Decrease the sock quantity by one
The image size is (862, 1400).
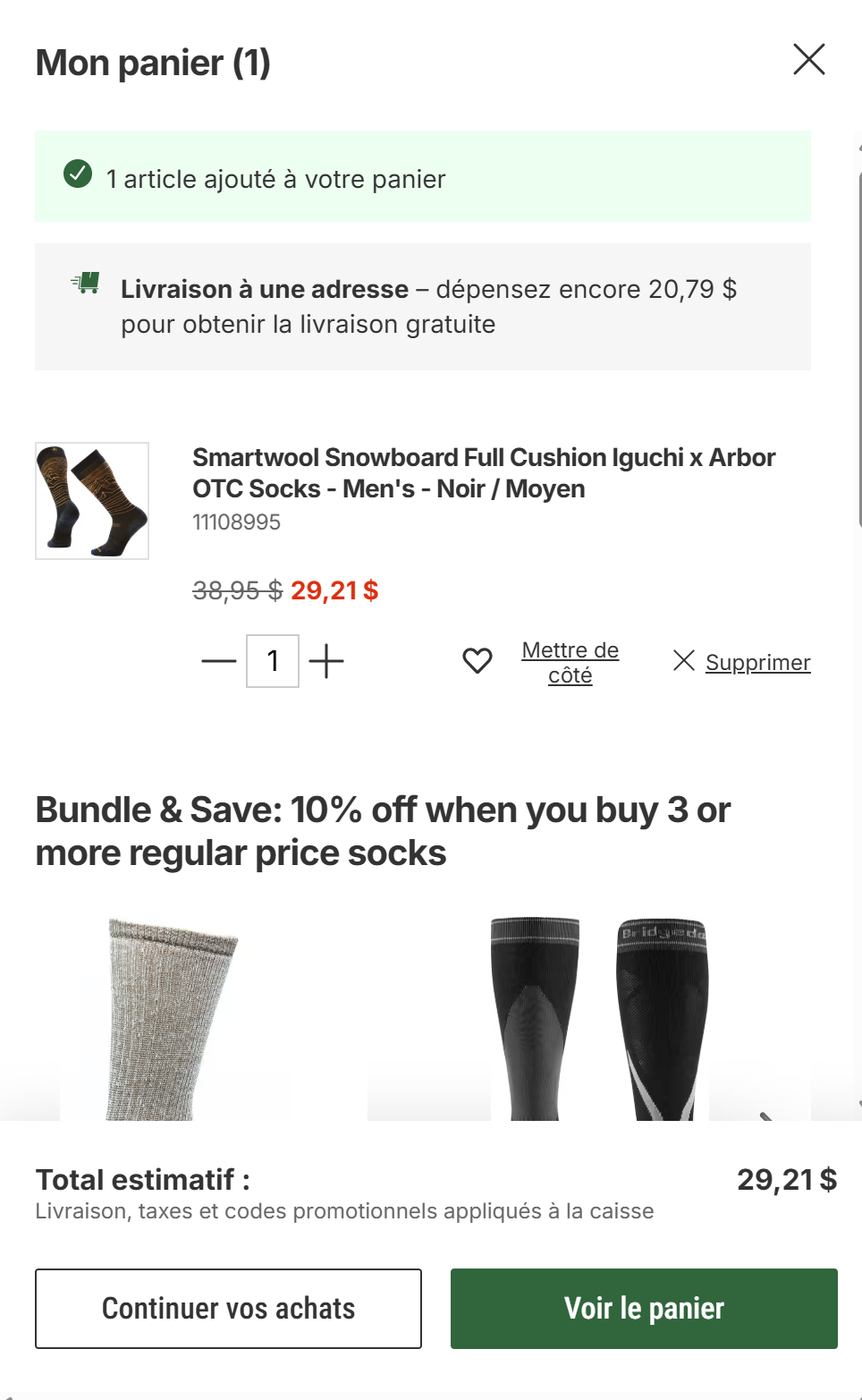(x=219, y=662)
